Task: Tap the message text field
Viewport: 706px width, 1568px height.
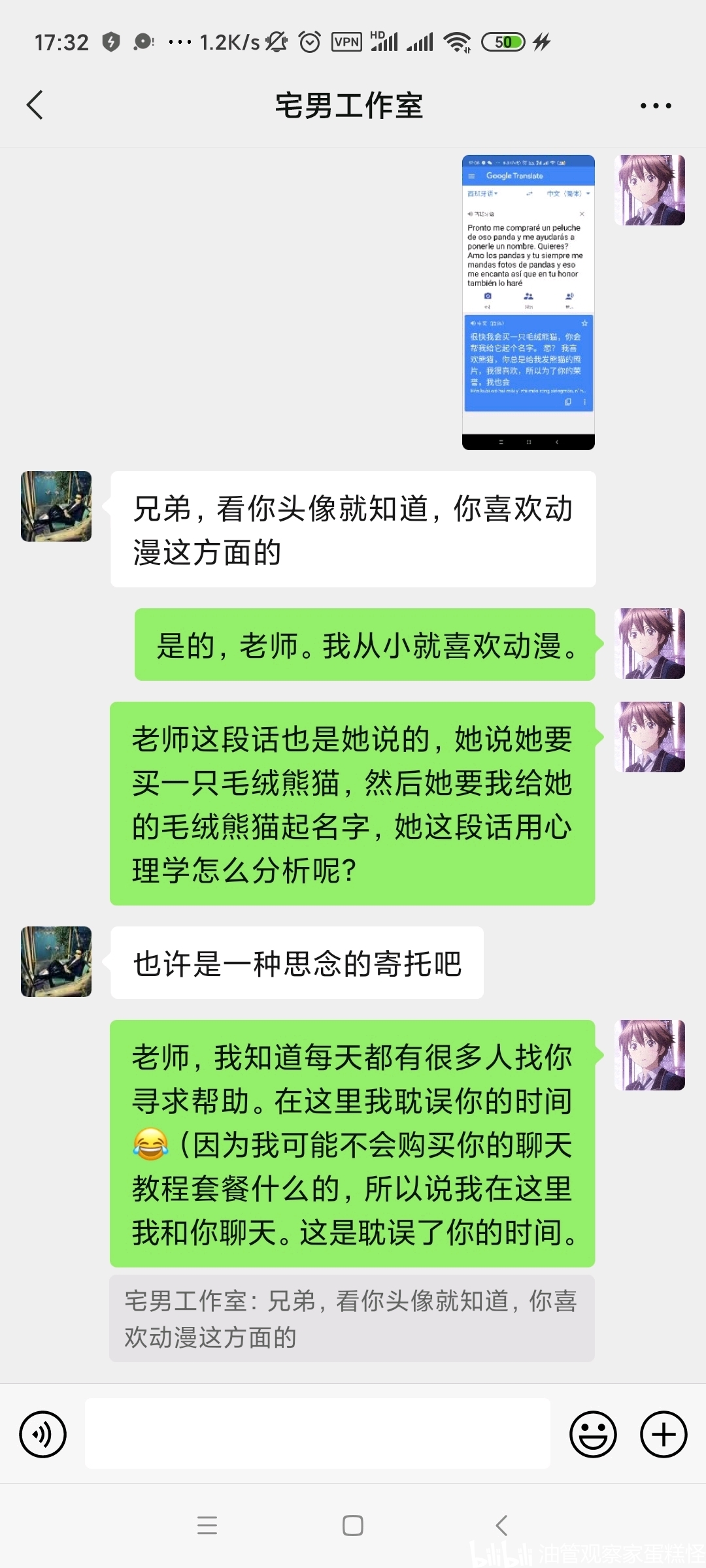Action: pyautogui.click(x=318, y=1433)
